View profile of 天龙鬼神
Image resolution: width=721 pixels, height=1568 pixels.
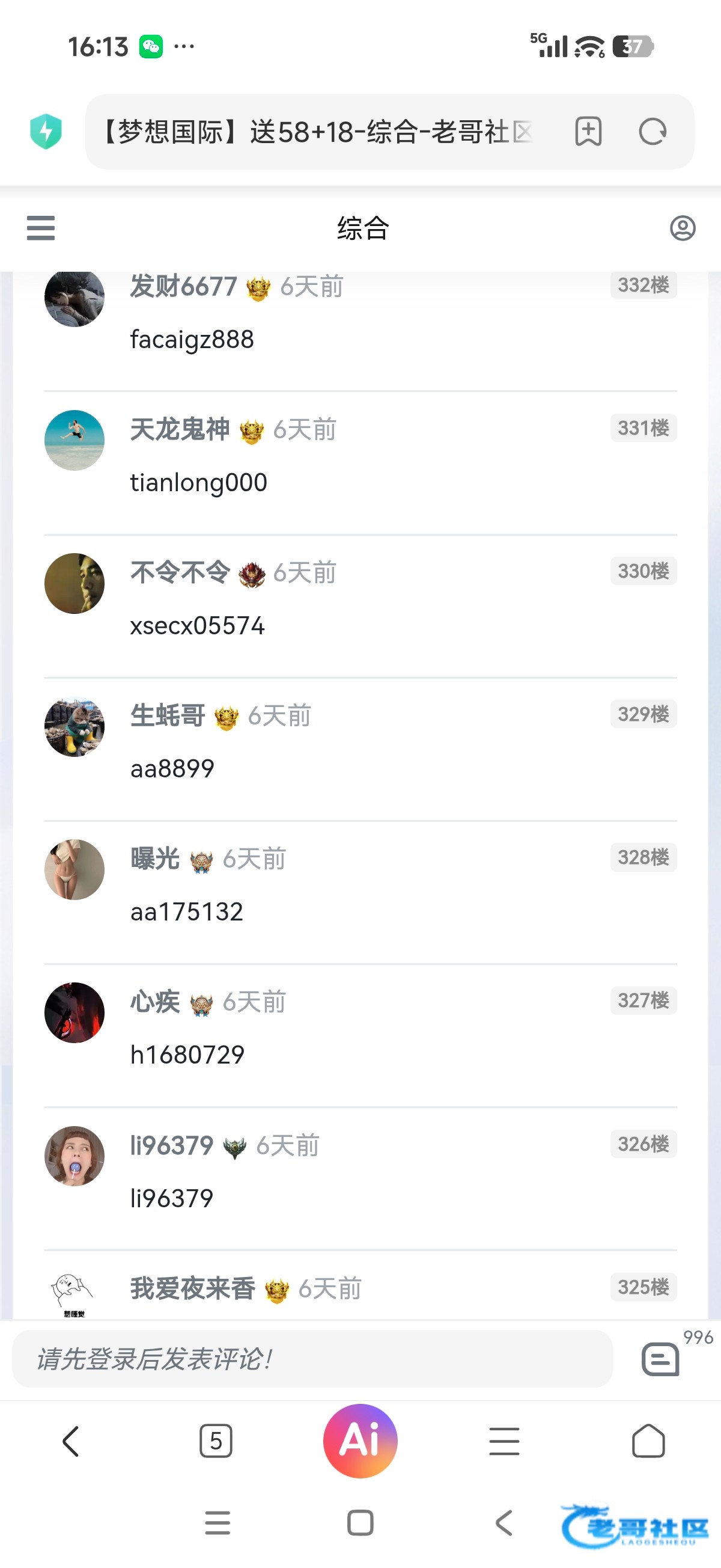point(75,440)
